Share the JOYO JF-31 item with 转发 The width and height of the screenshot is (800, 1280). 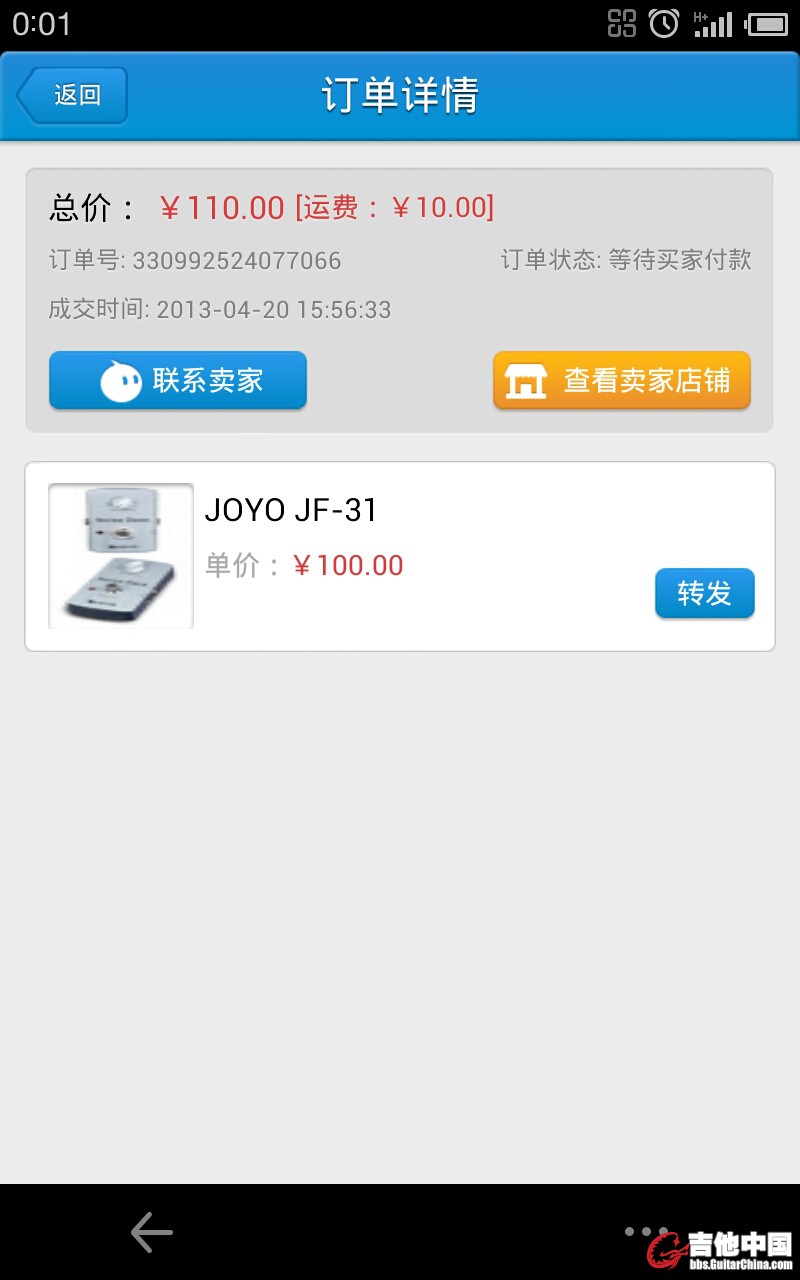704,593
